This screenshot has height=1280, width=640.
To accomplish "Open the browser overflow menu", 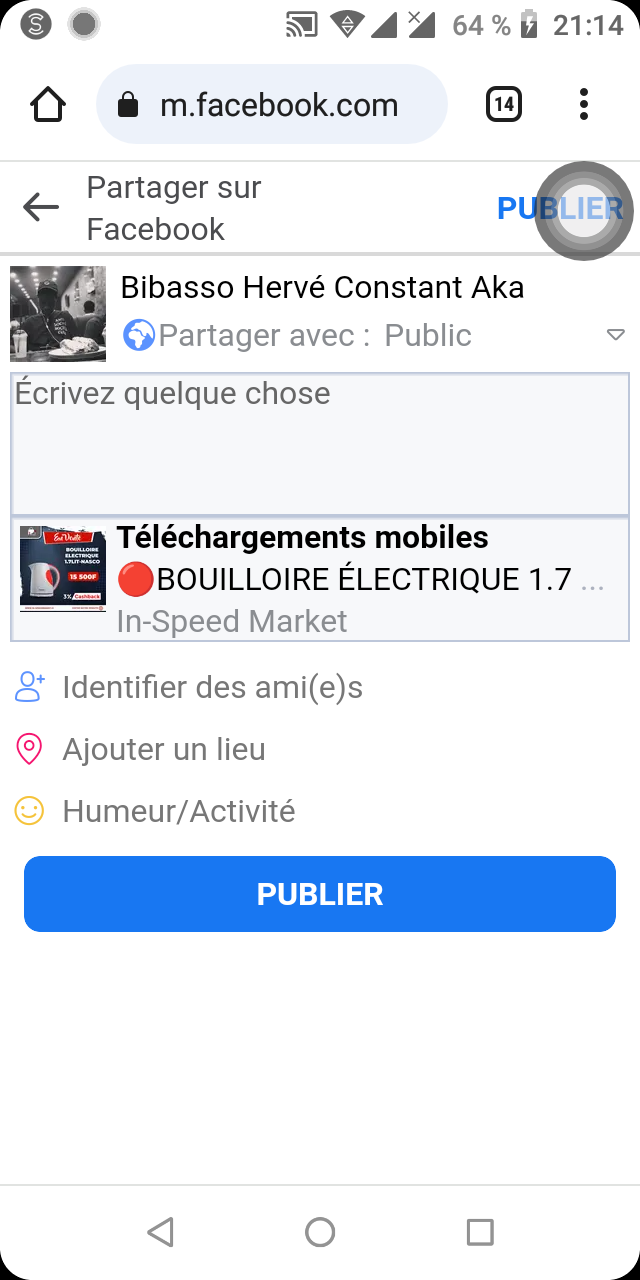I will pos(584,104).
